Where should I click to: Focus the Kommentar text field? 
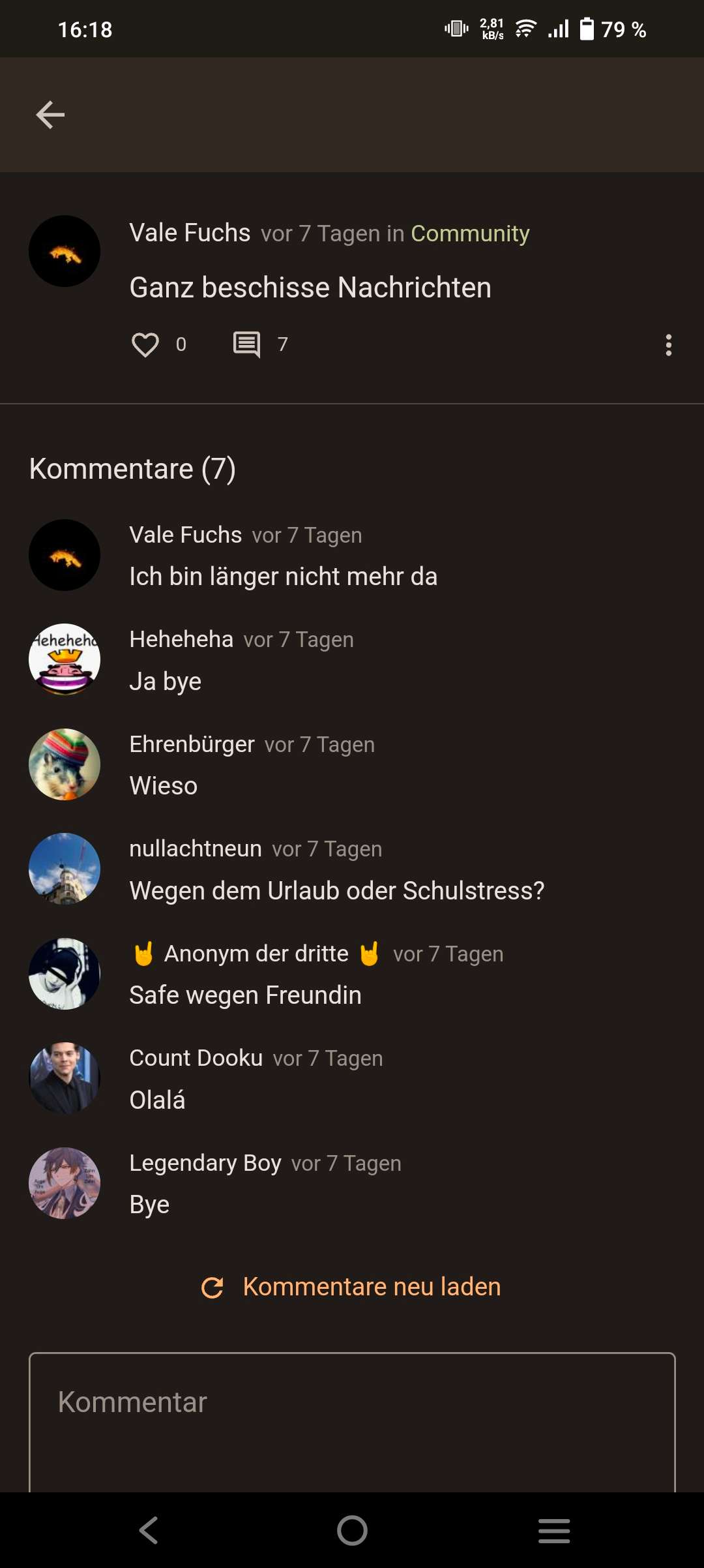(x=352, y=1422)
